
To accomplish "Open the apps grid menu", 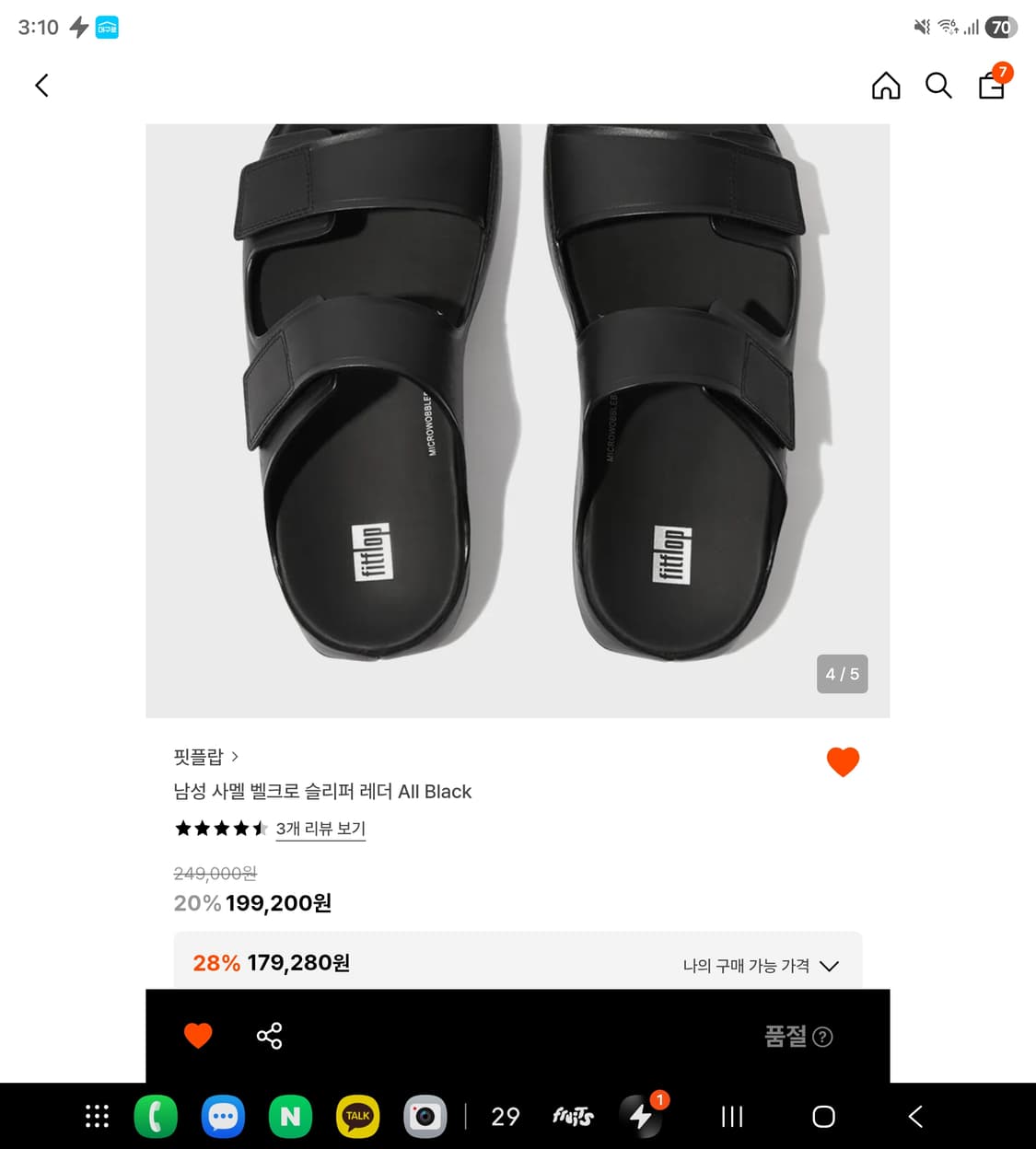I will coord(97,1116).
